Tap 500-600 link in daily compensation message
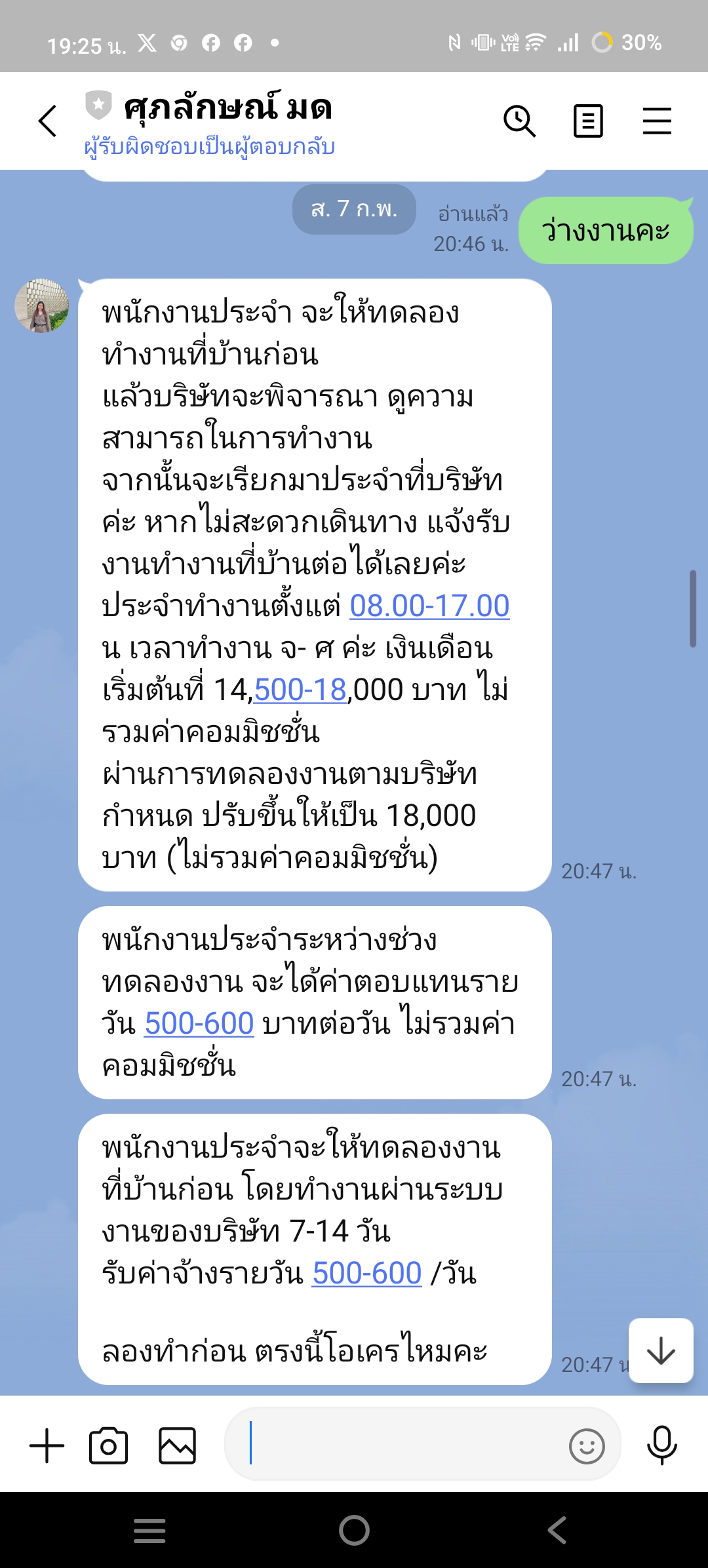708x1568 pixels. click(199, 1023)
